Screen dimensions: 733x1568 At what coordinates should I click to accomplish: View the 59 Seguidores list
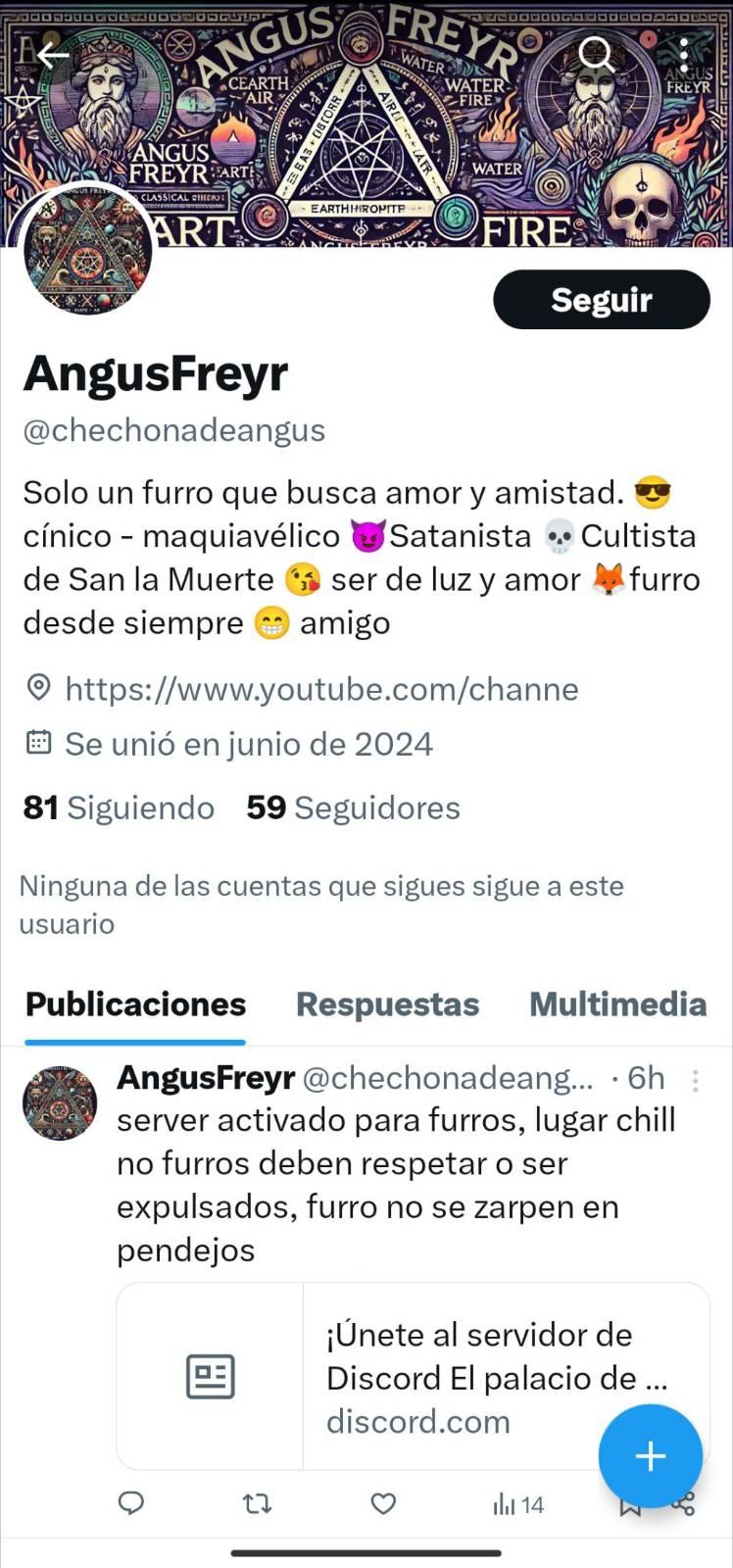[x=353, y=808]
